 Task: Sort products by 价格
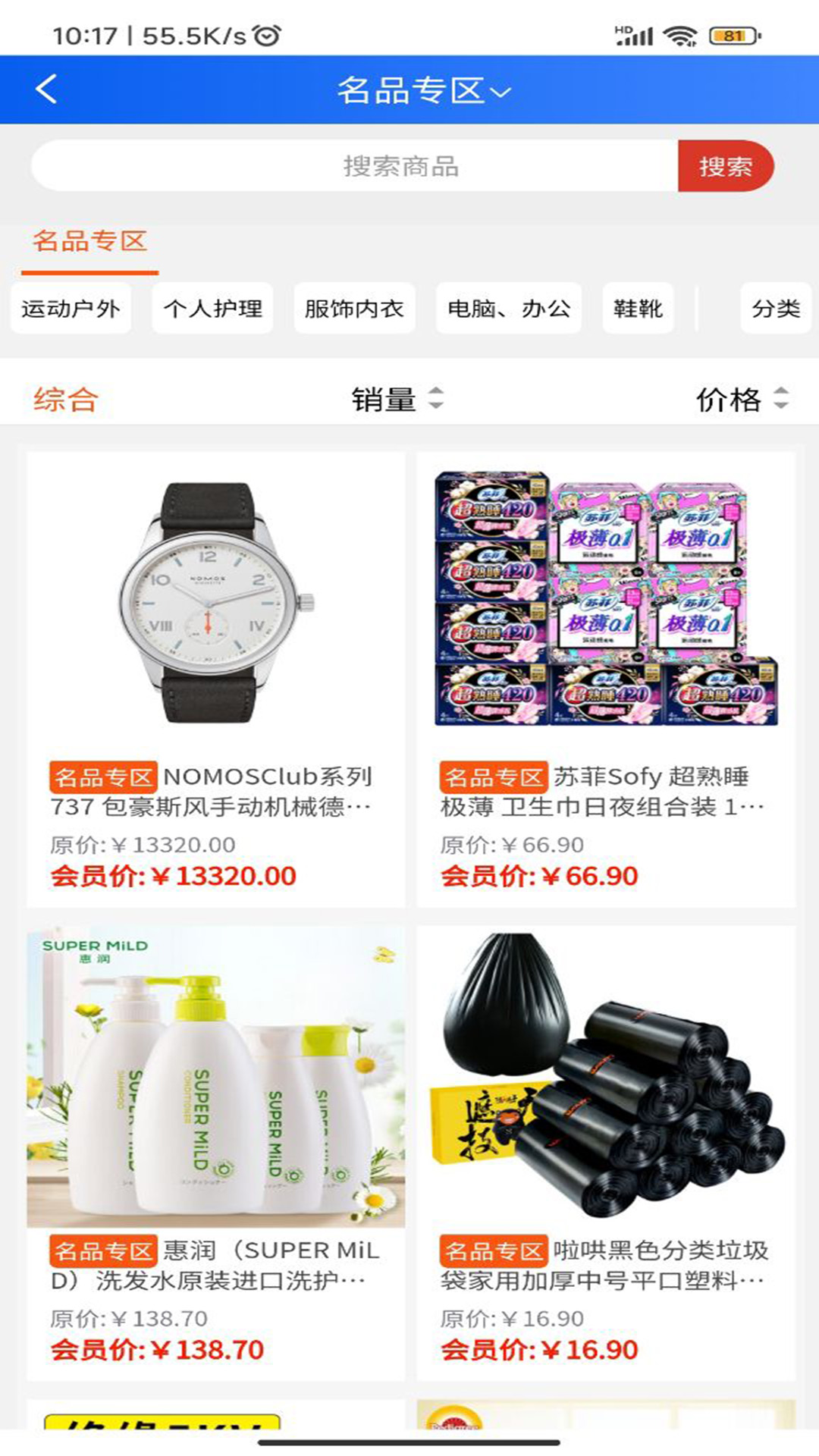coord(742,400)
